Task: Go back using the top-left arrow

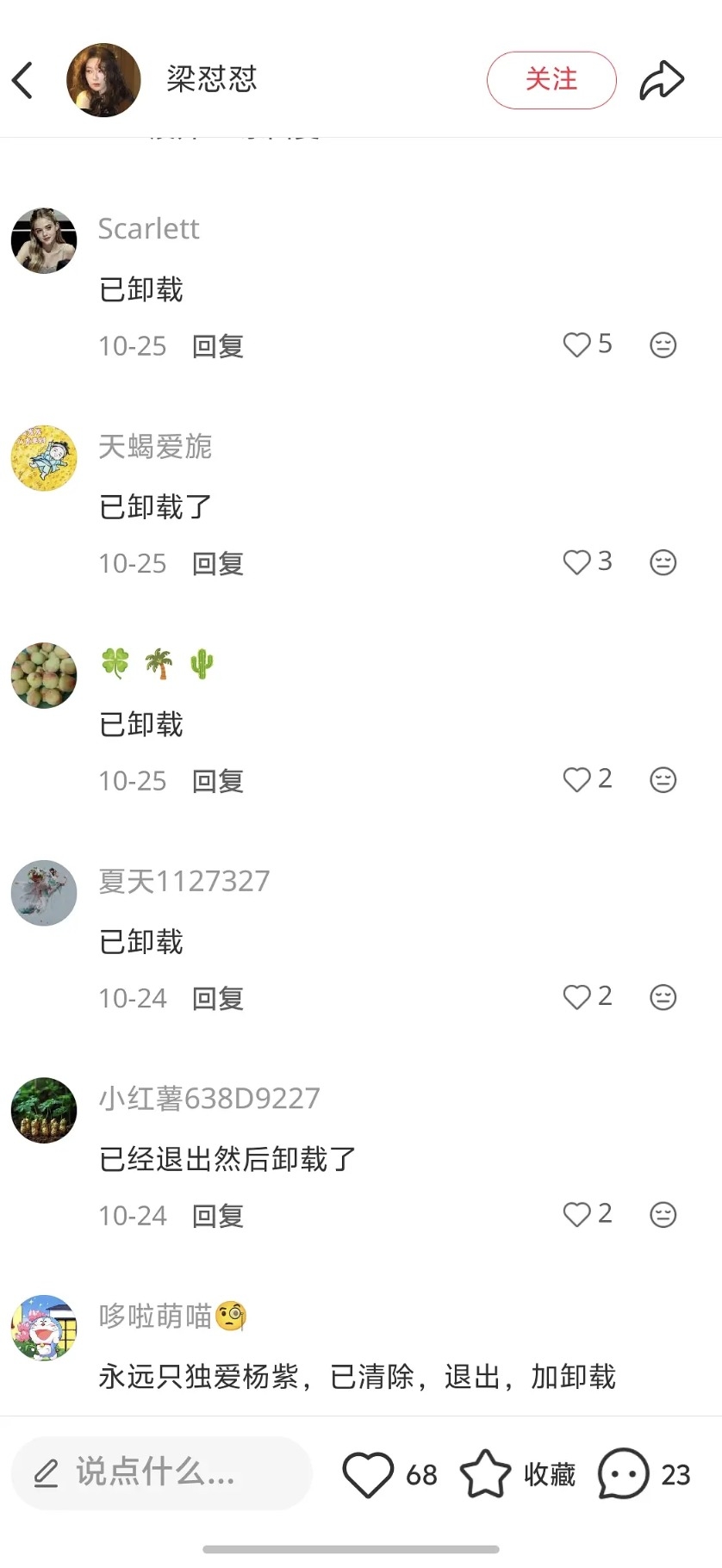Action: [x=23, y=80]
